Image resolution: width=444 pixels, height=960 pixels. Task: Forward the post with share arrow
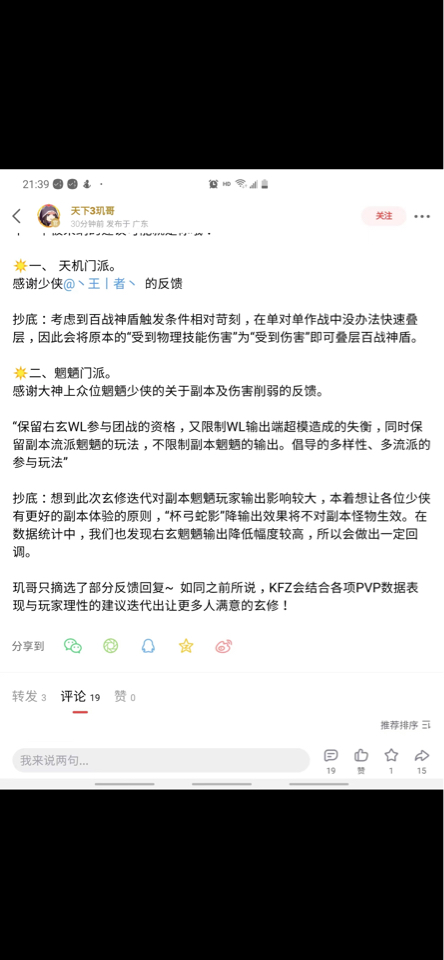421,760
